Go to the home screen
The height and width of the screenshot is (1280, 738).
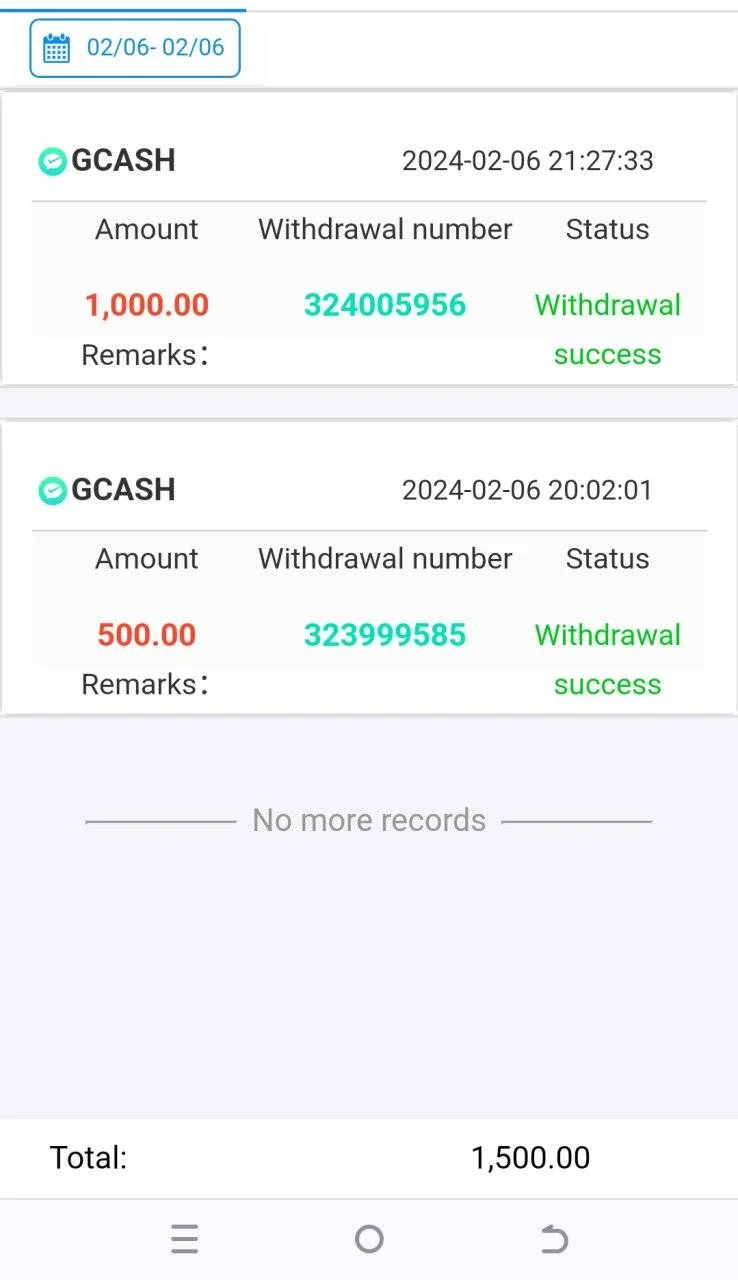[x=369, y=1240]
